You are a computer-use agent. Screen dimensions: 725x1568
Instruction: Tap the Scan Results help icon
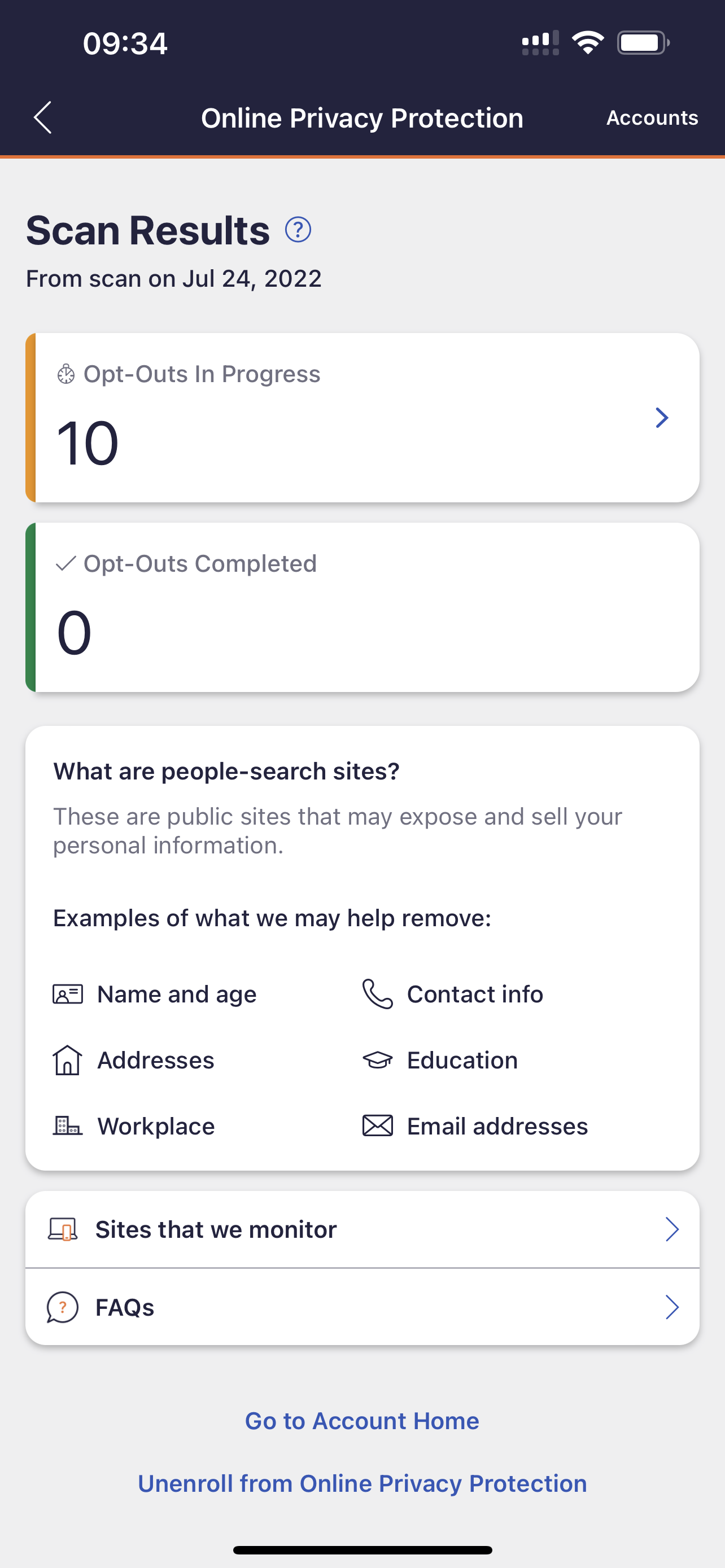point(298,230)
